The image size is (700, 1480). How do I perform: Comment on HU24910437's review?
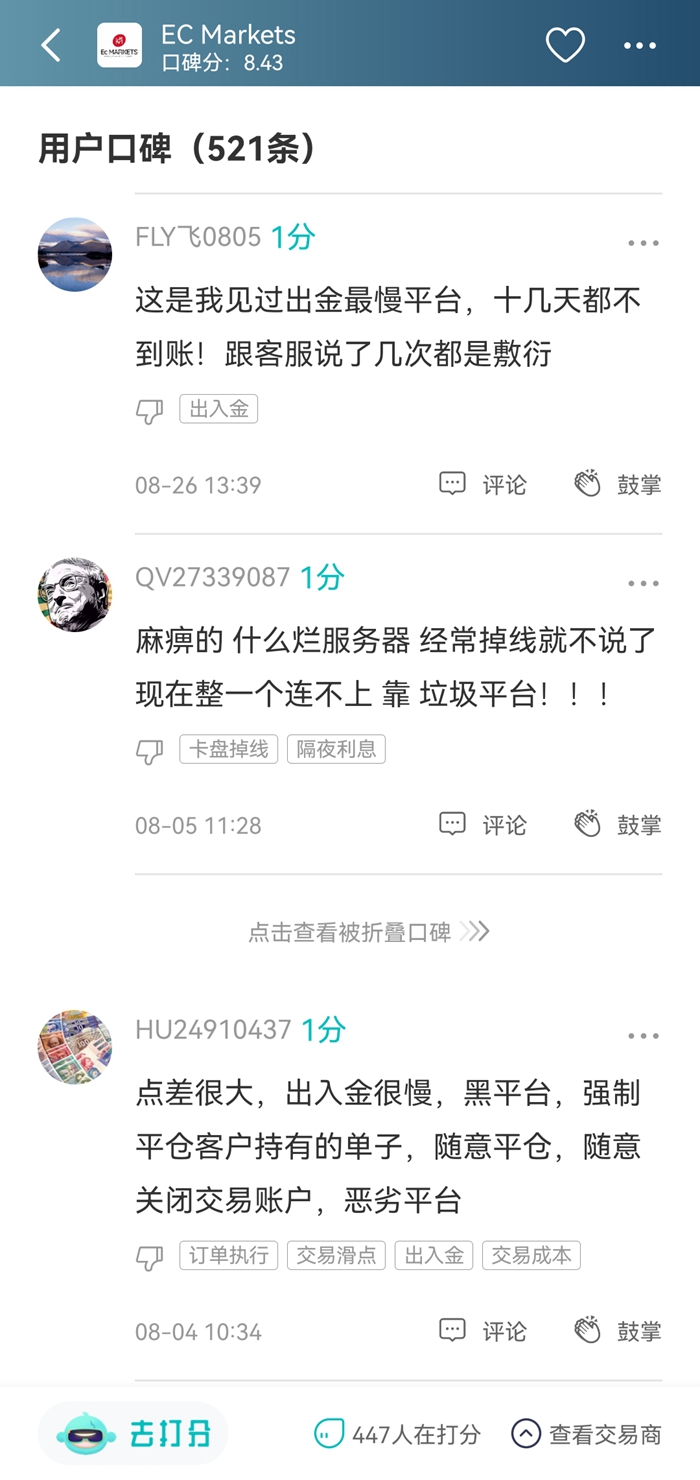pyautogui.click(x=483, y=1331)
